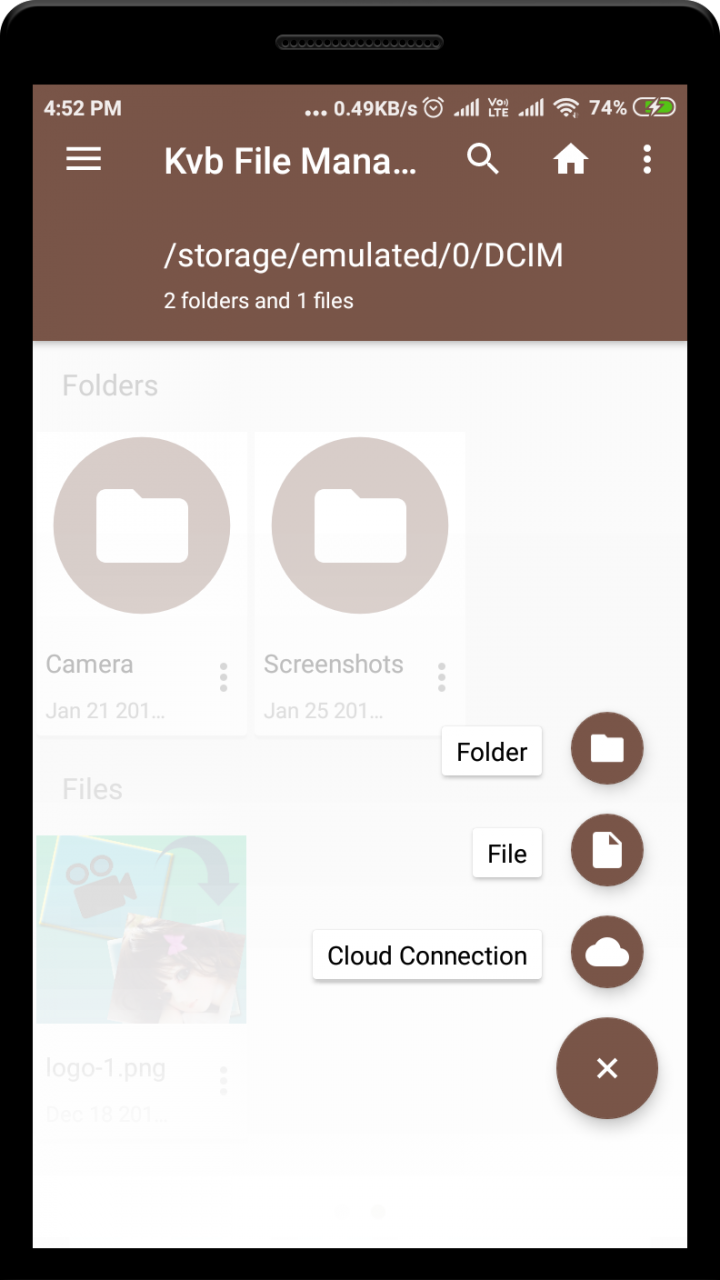This screenshot has height=1280, width=720.
Task: Open options menu for logo-1.png
Action: tap(223, 1081)
